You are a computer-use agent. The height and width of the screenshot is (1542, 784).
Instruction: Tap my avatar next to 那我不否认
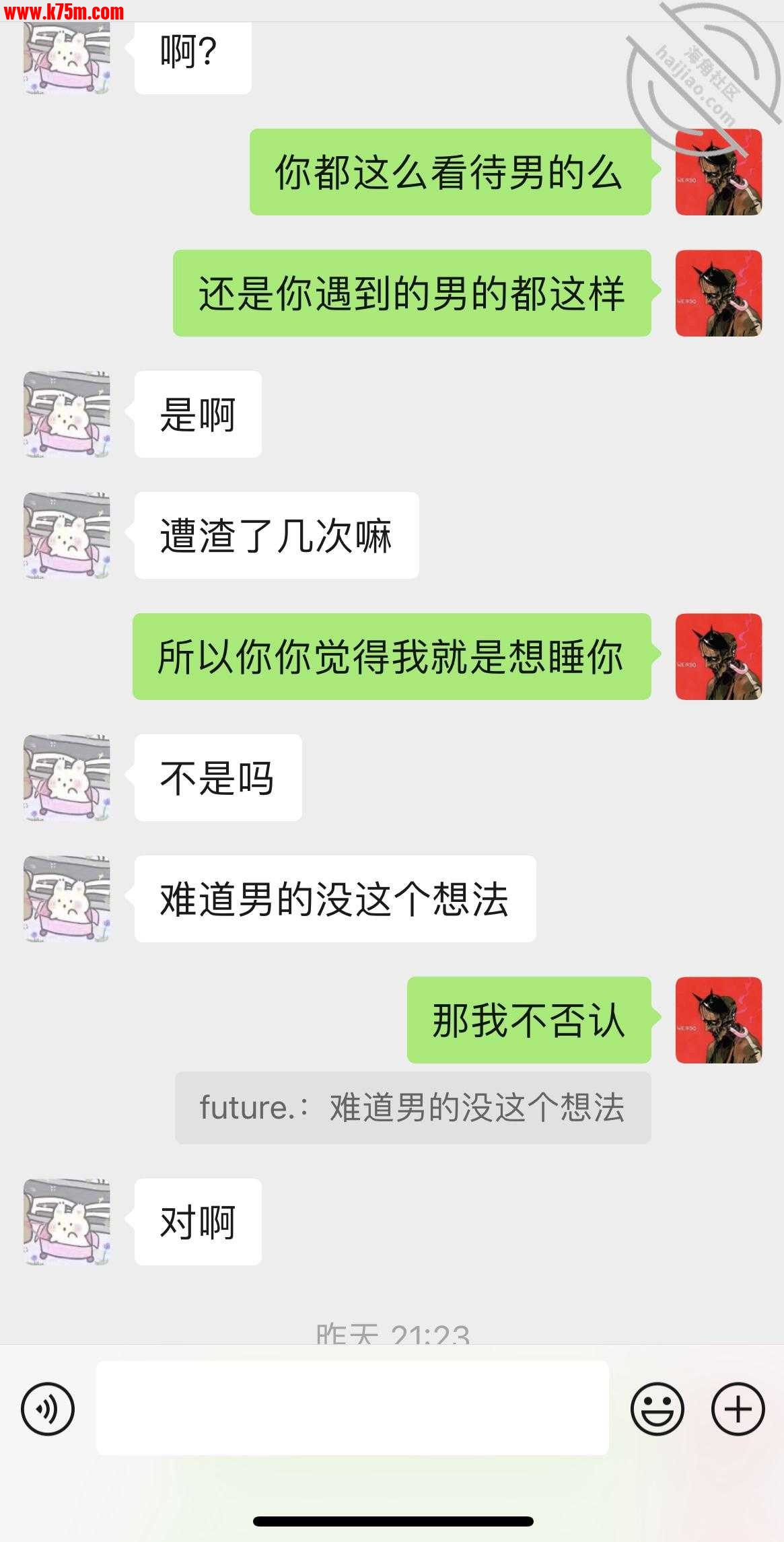coord(719,1020)
